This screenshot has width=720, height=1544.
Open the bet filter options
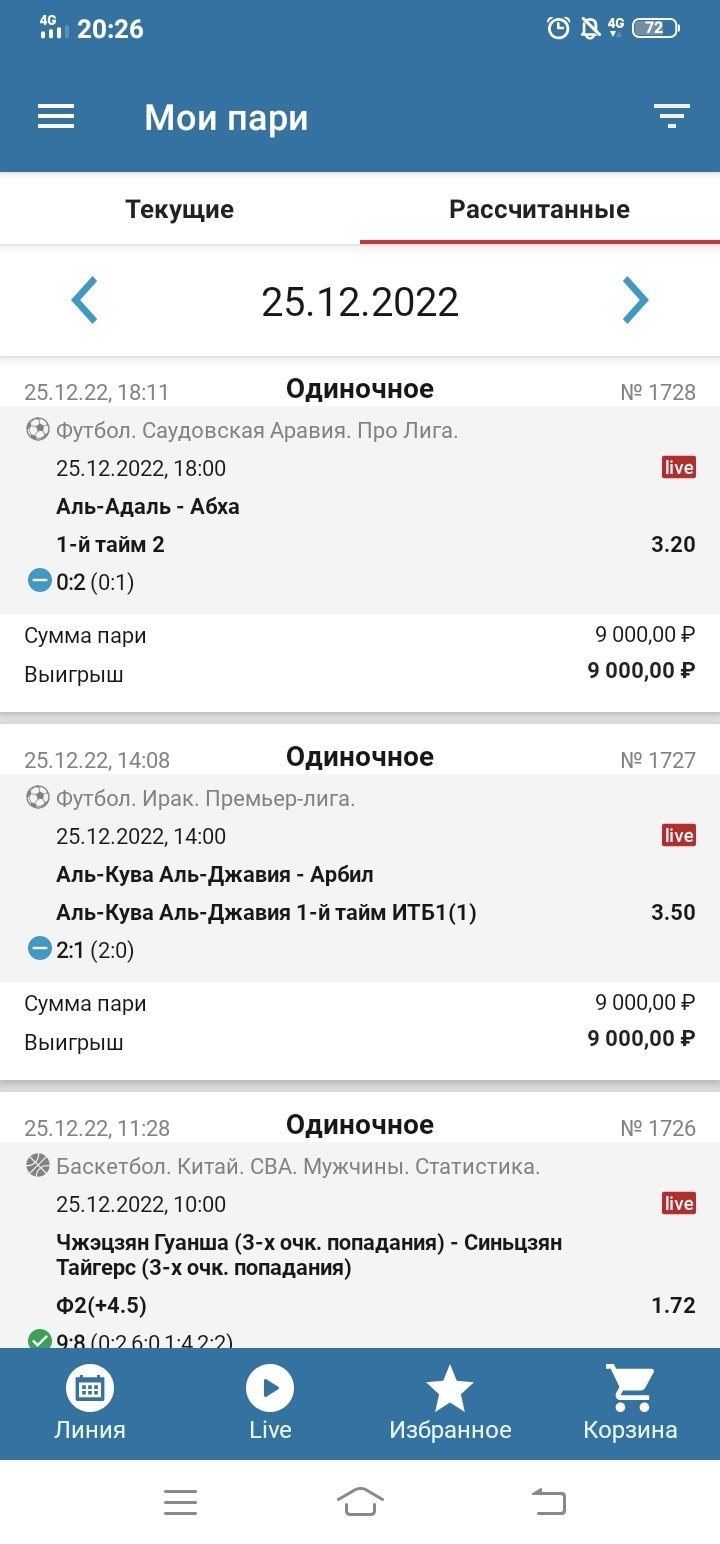673,117
